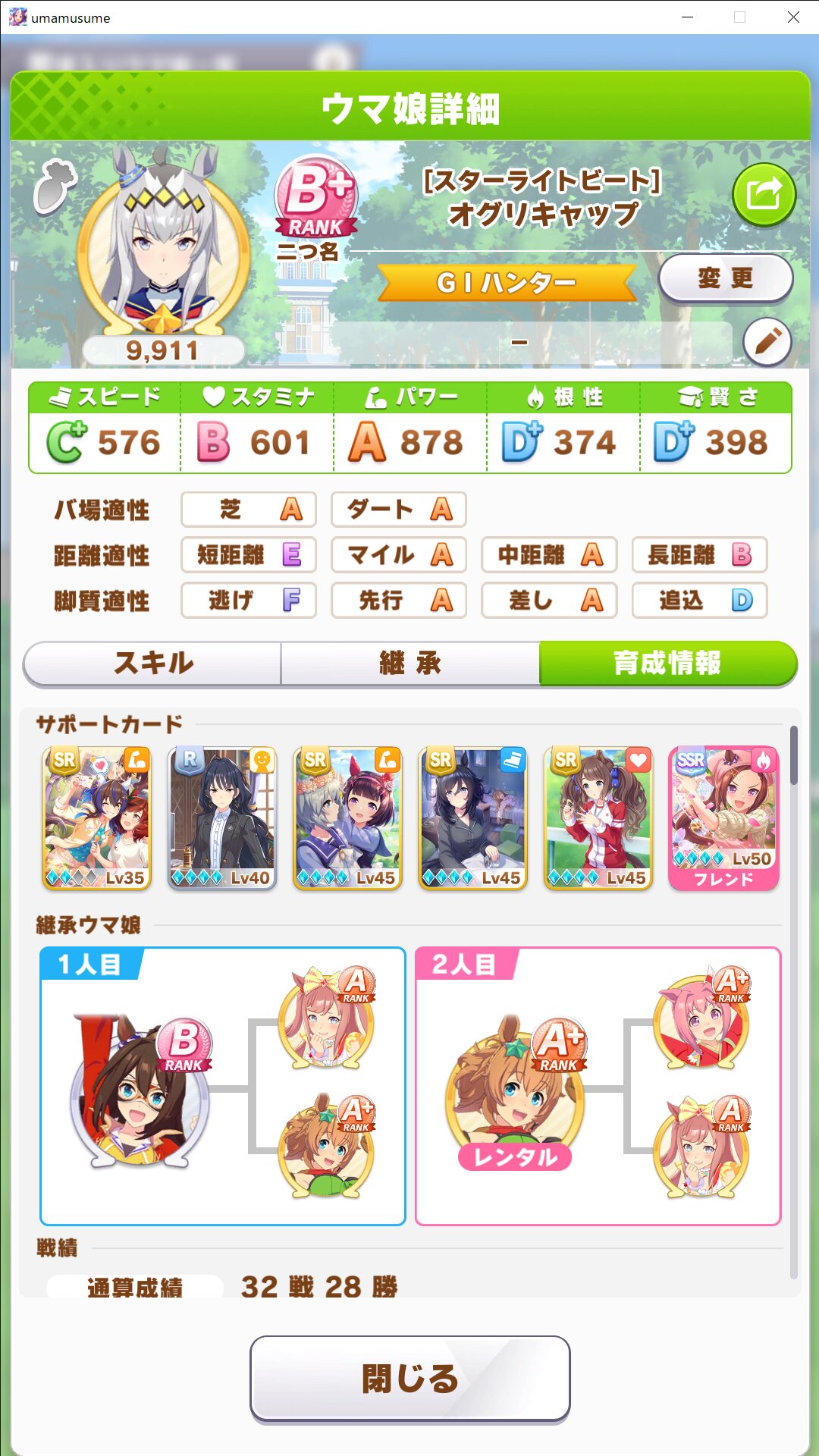
Task: Open the SR Lv35 support card
Action: pyautogui.click(x=96, y=818)
